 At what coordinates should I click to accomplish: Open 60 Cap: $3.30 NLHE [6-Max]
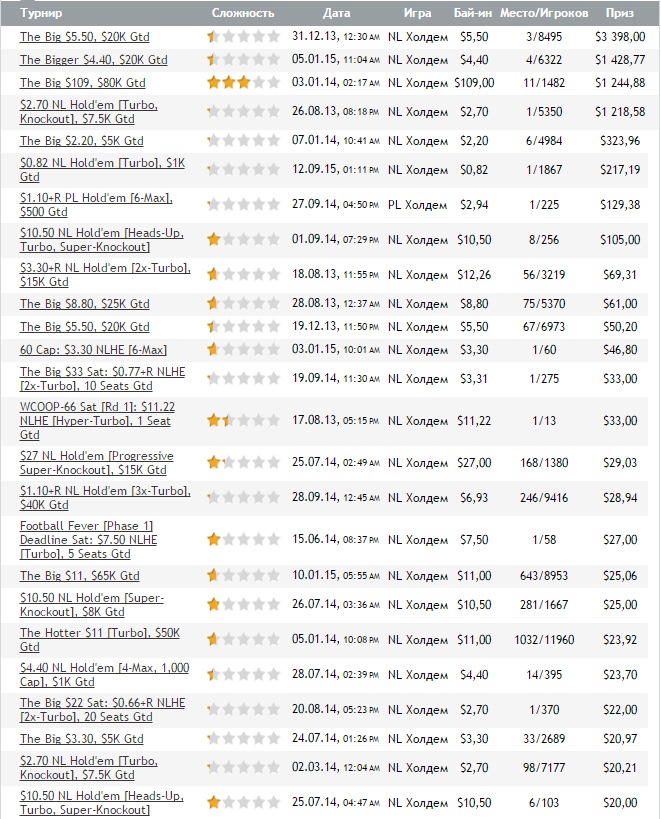click(93, 350)
